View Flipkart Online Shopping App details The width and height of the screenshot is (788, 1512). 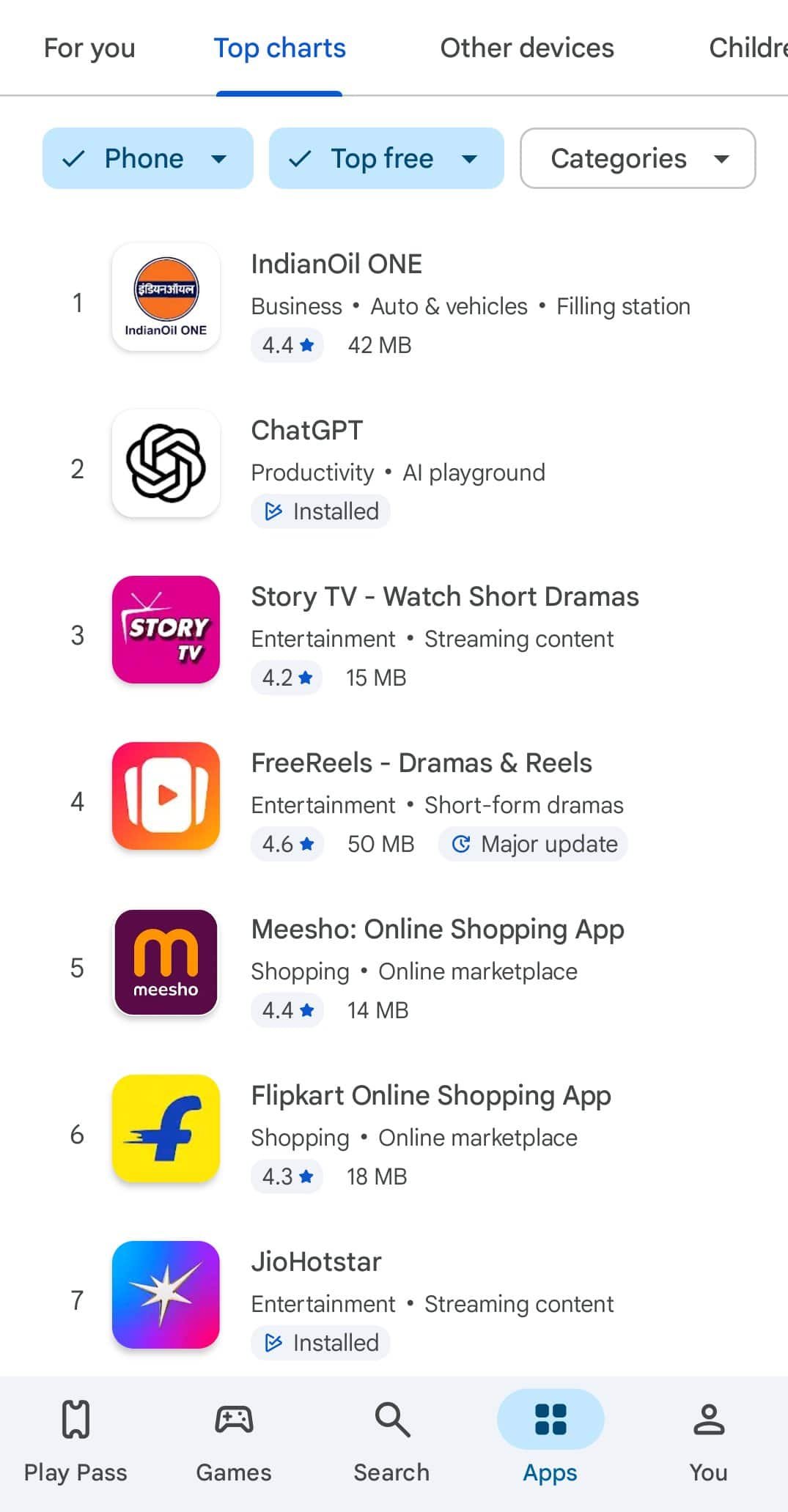(x=430, y=1096)
